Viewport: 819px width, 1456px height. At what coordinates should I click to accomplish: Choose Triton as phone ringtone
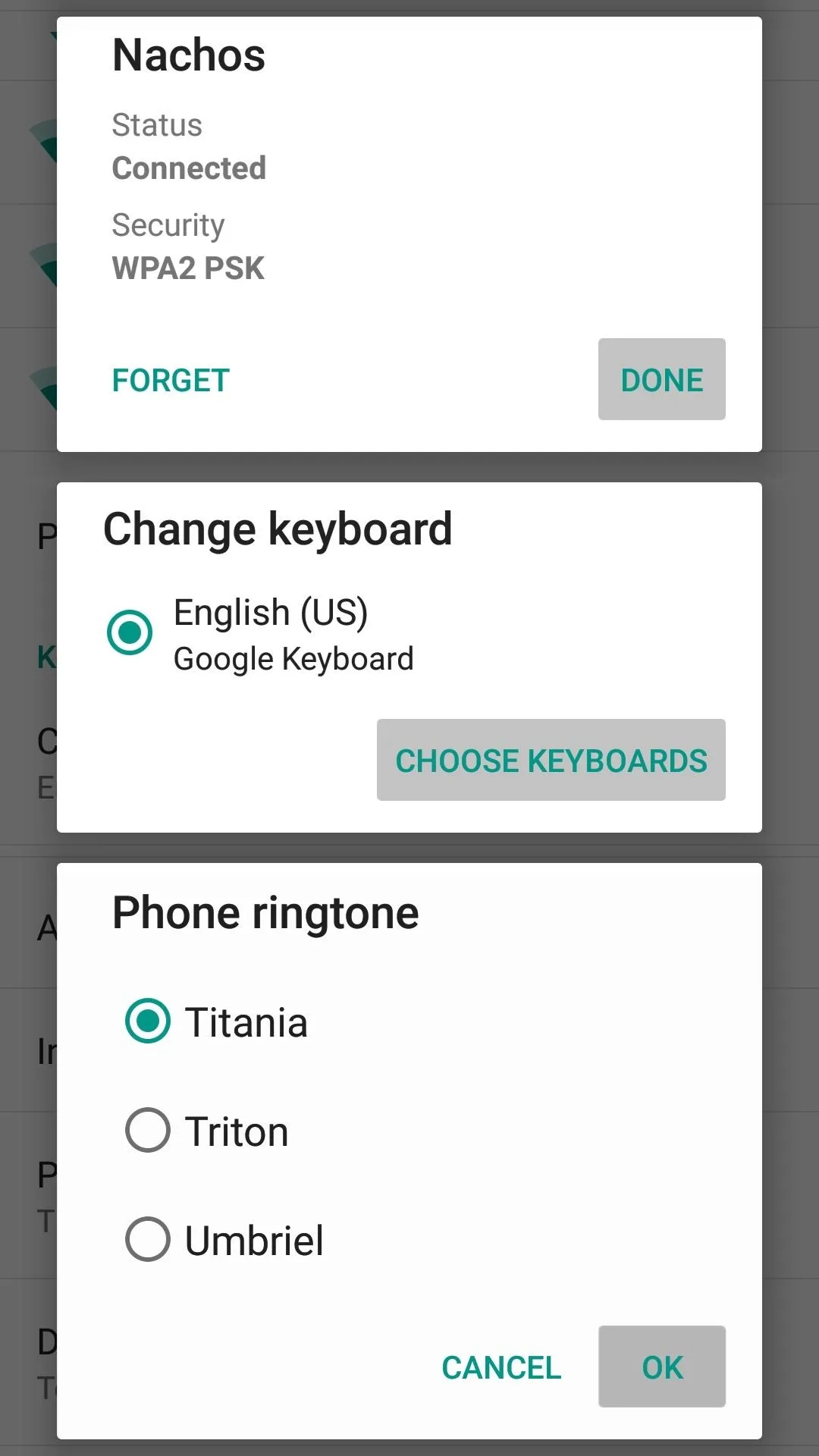[x=409, y=1131]
